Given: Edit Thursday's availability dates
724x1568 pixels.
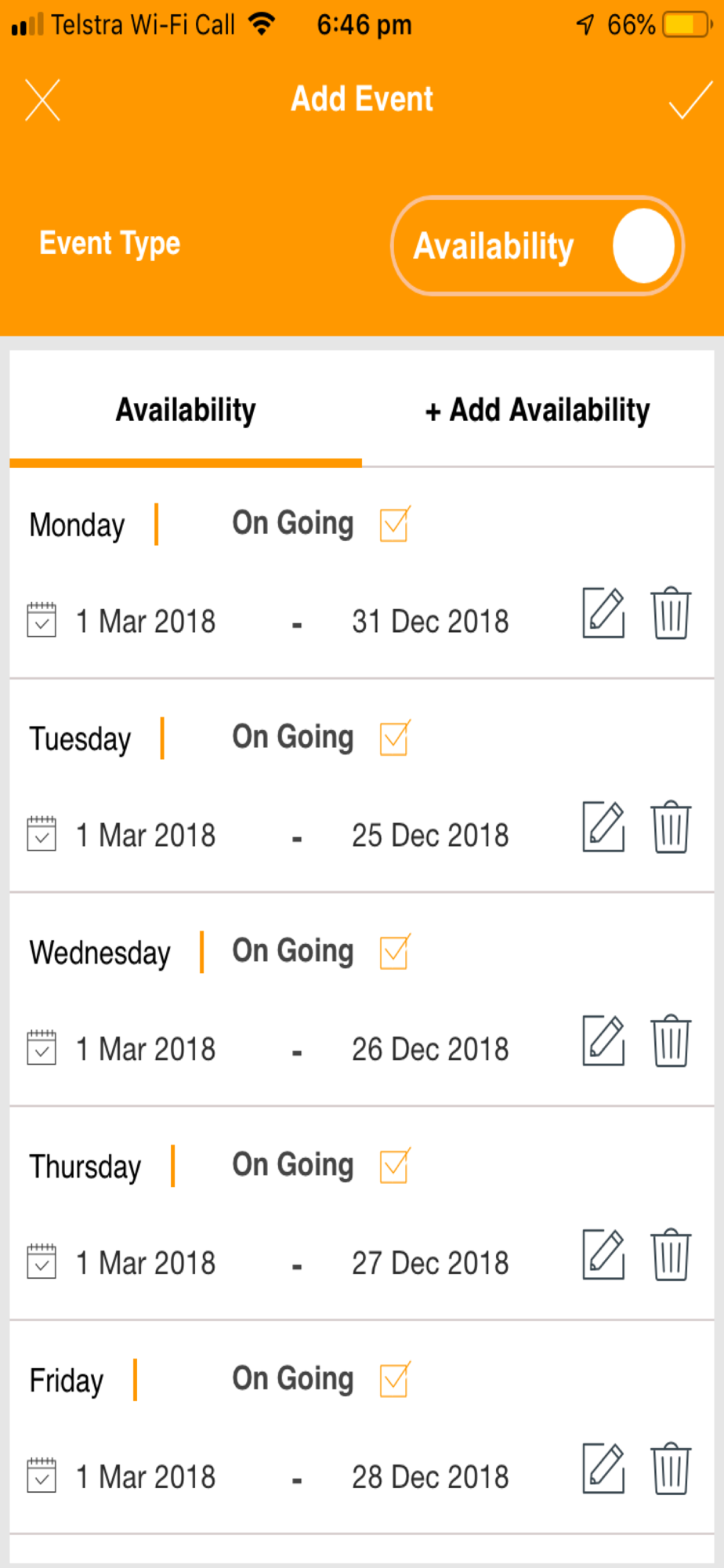Looking at the screenshot, I should (604, 1254).
